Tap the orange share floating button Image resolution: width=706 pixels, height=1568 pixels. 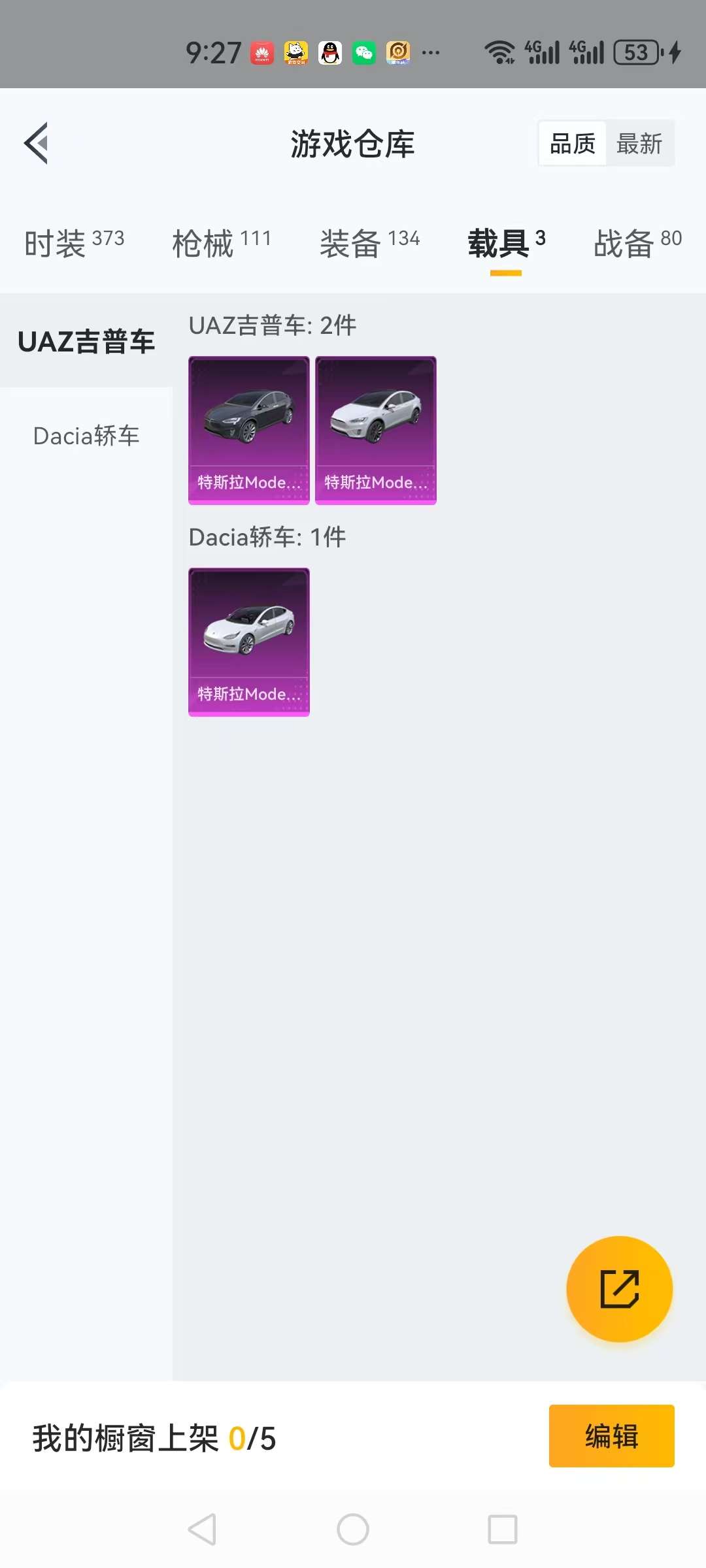[x=619, y=1289]
